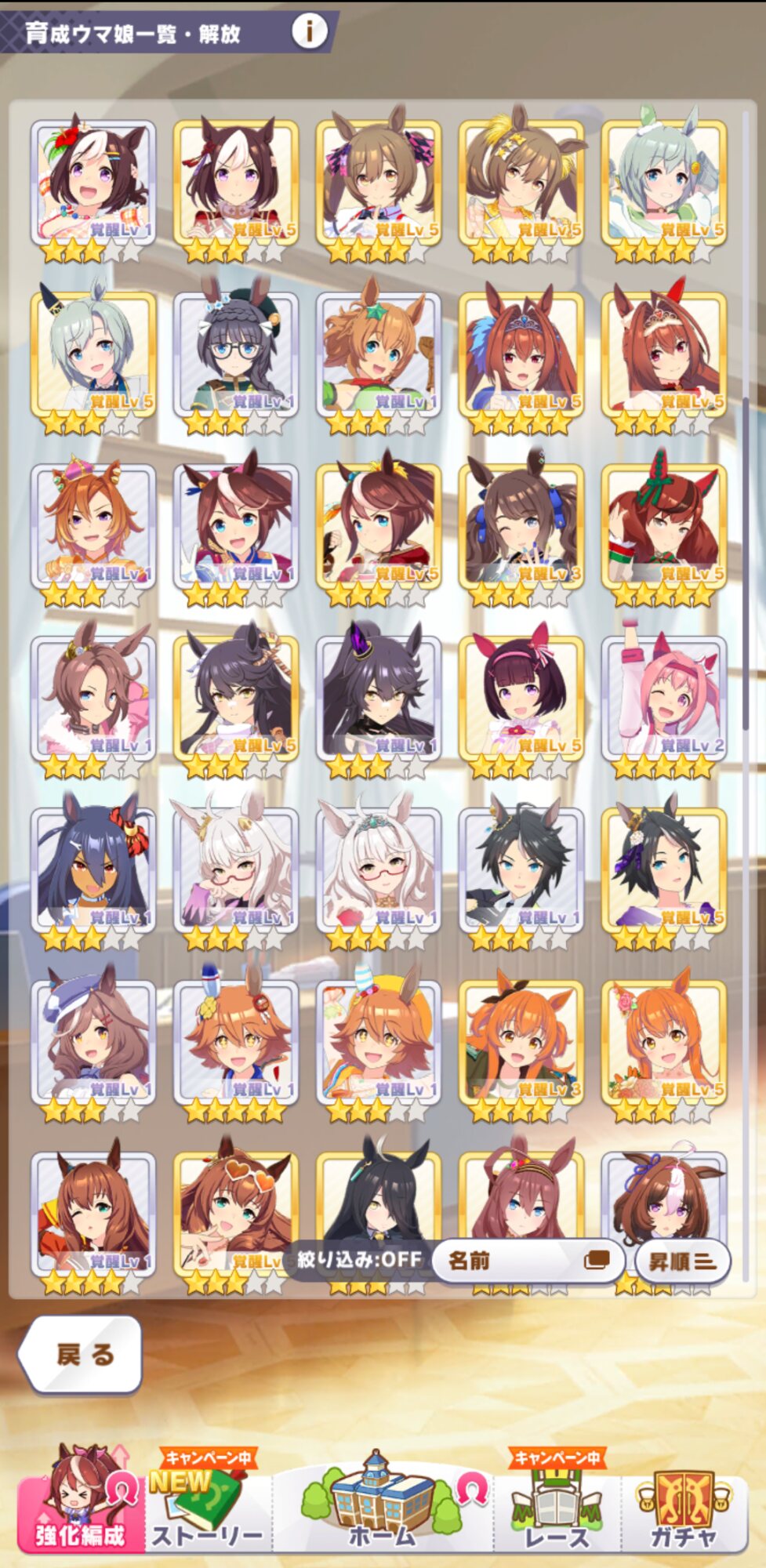The width and height of the screenshot is (766, 1568).
Task: Go back with the 戻る button
Action: point(81,1355)
